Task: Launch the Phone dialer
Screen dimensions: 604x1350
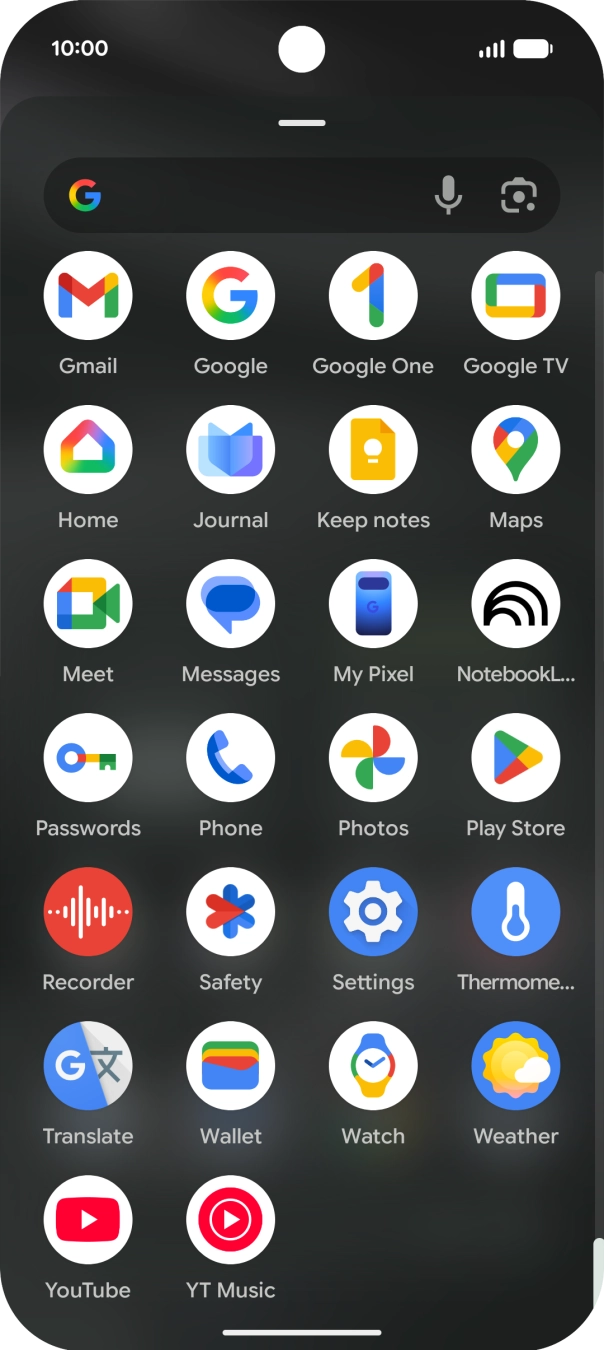Action: (231, 758)
